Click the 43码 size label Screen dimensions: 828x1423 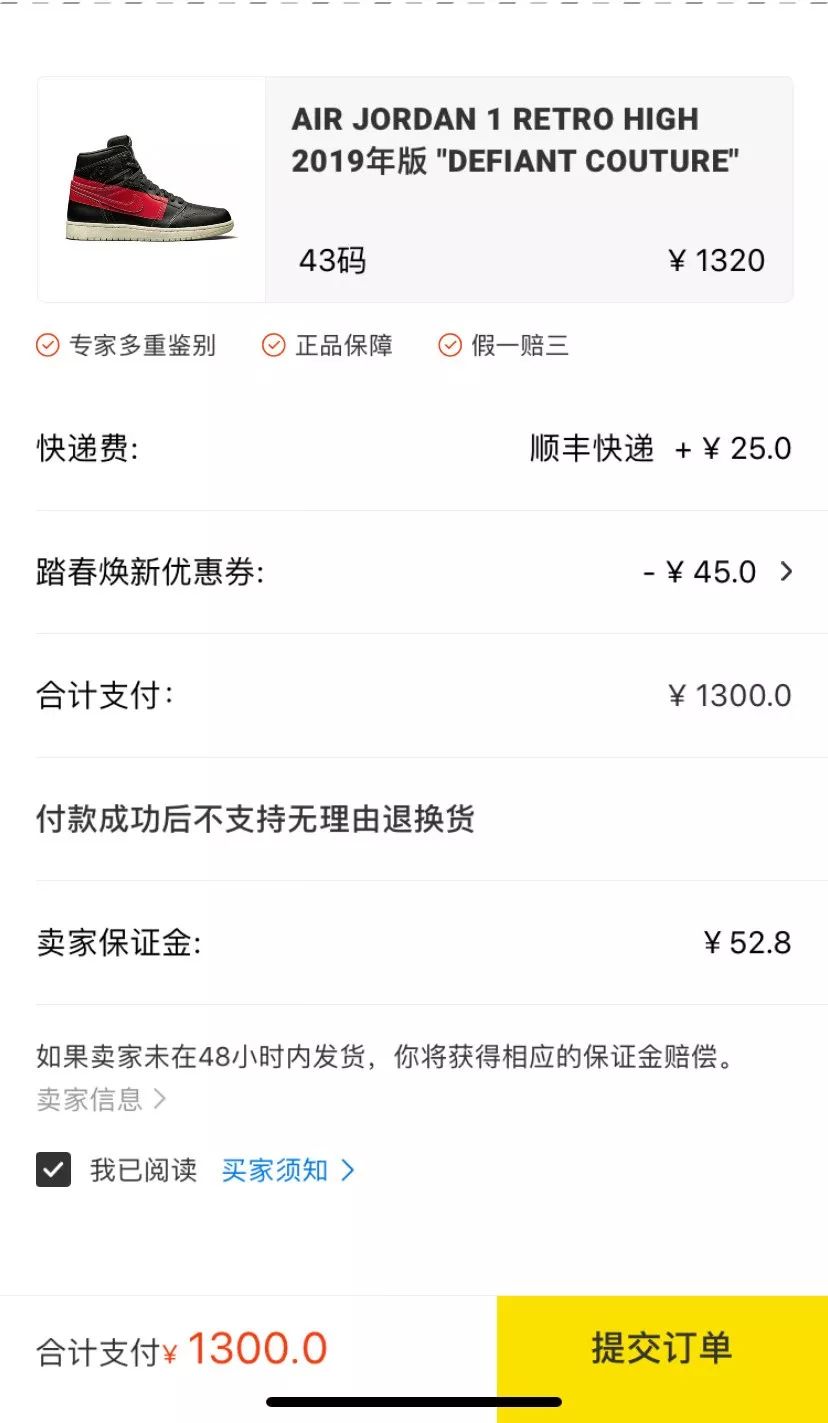pos(330,260)
